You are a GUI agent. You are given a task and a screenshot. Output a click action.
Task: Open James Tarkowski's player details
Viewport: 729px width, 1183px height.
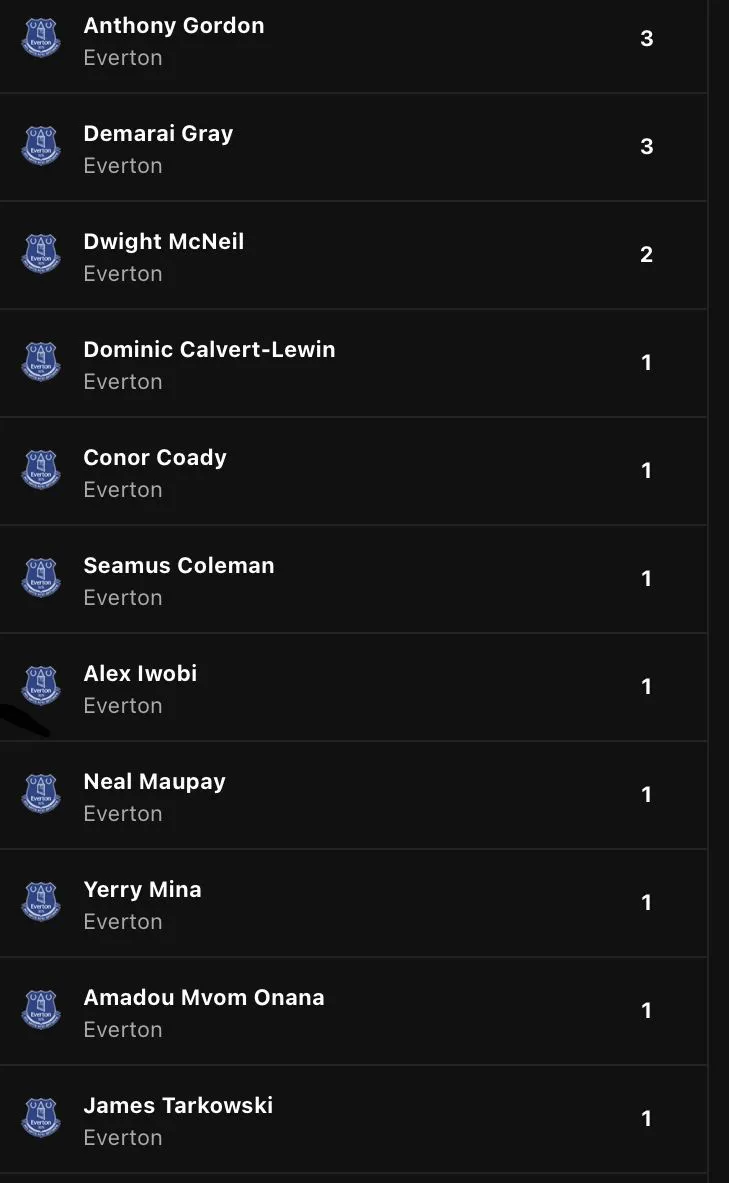(x=178, y=1120)
